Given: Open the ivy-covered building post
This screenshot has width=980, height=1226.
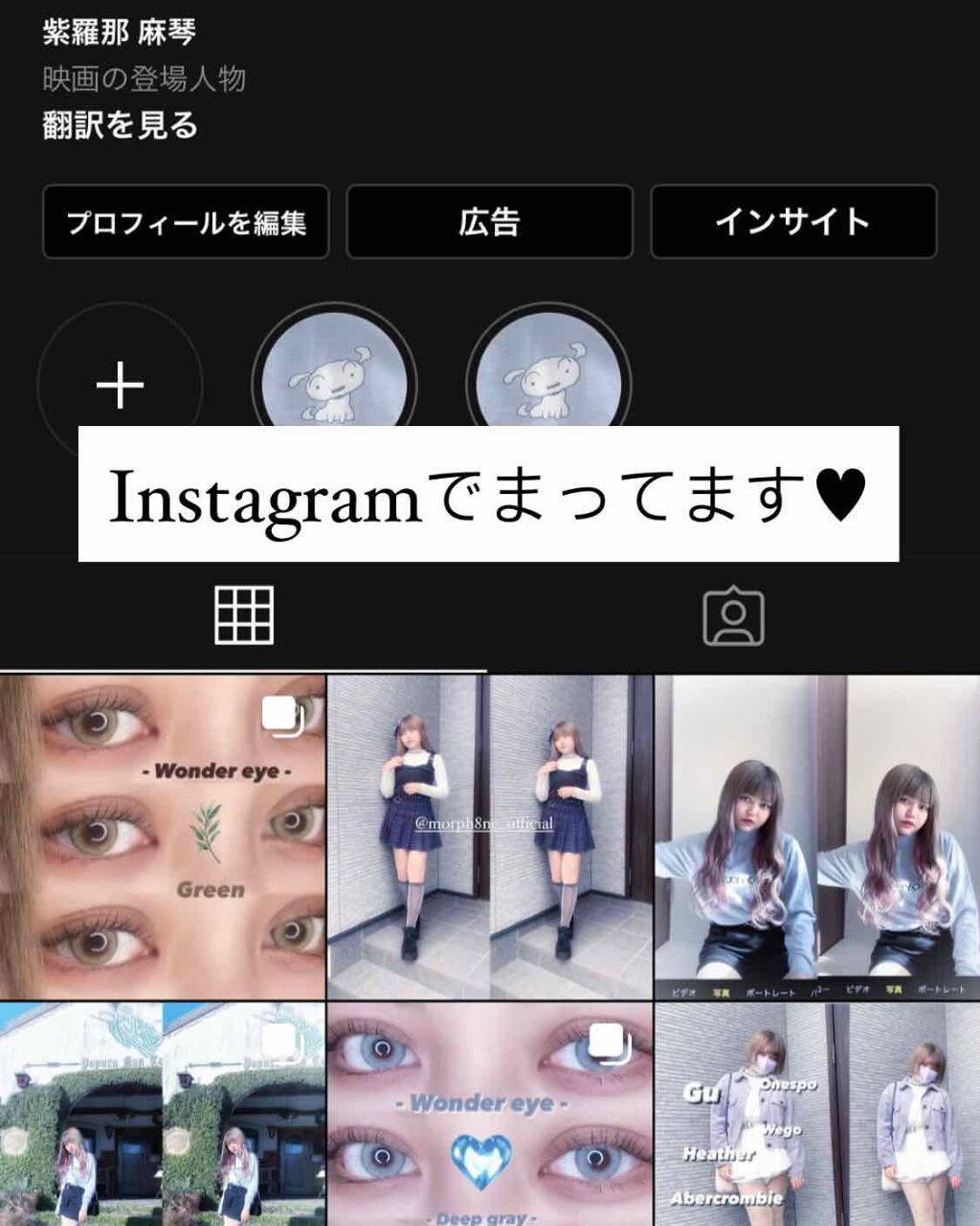Looking at the screenshot, I should [x=163, y=1115].
